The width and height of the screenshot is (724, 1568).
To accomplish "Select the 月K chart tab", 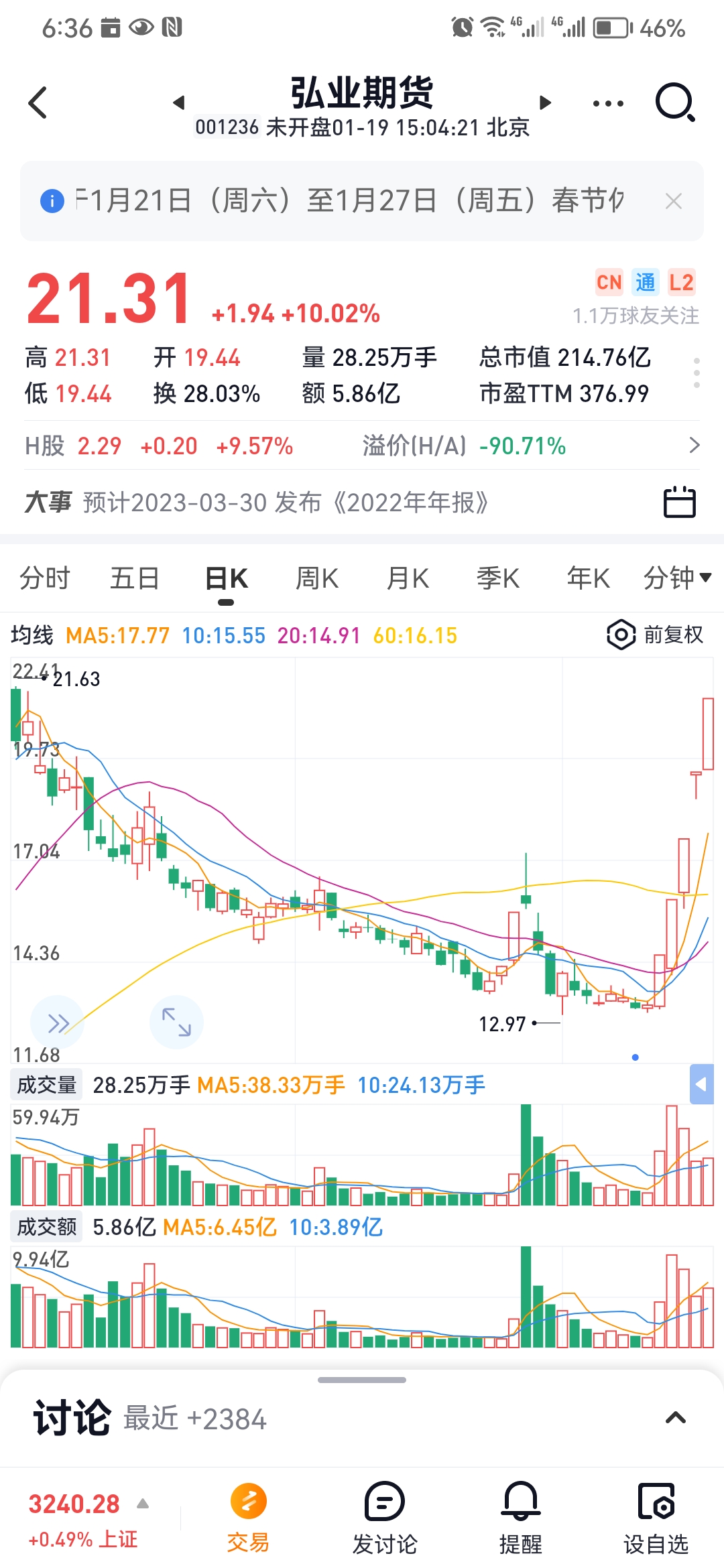I will click(408, 578).
